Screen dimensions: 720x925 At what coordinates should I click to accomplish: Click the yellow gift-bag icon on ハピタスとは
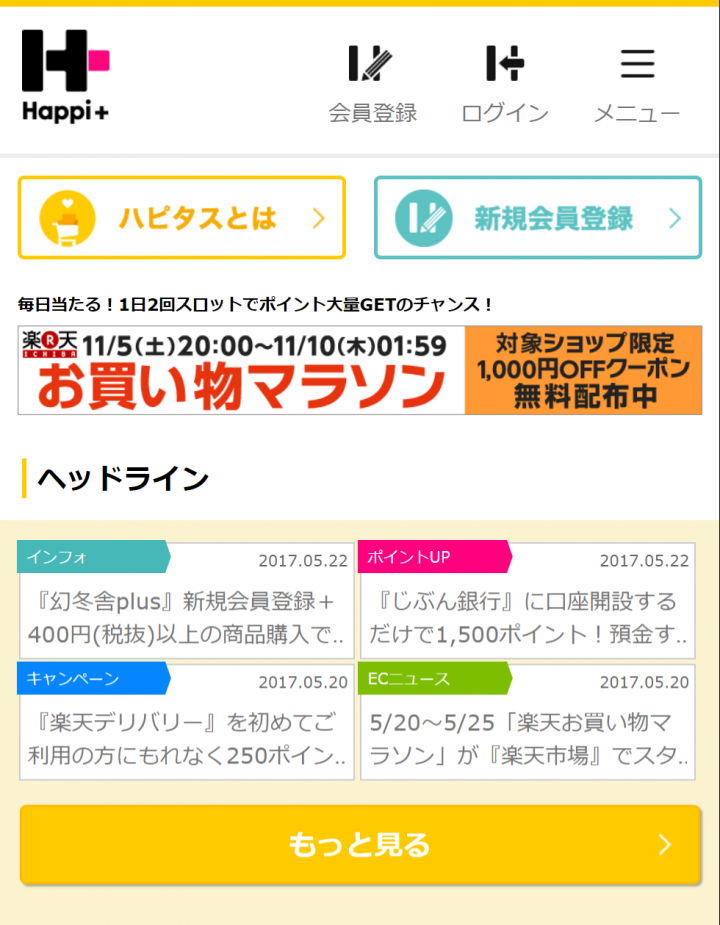coord(65,216)
